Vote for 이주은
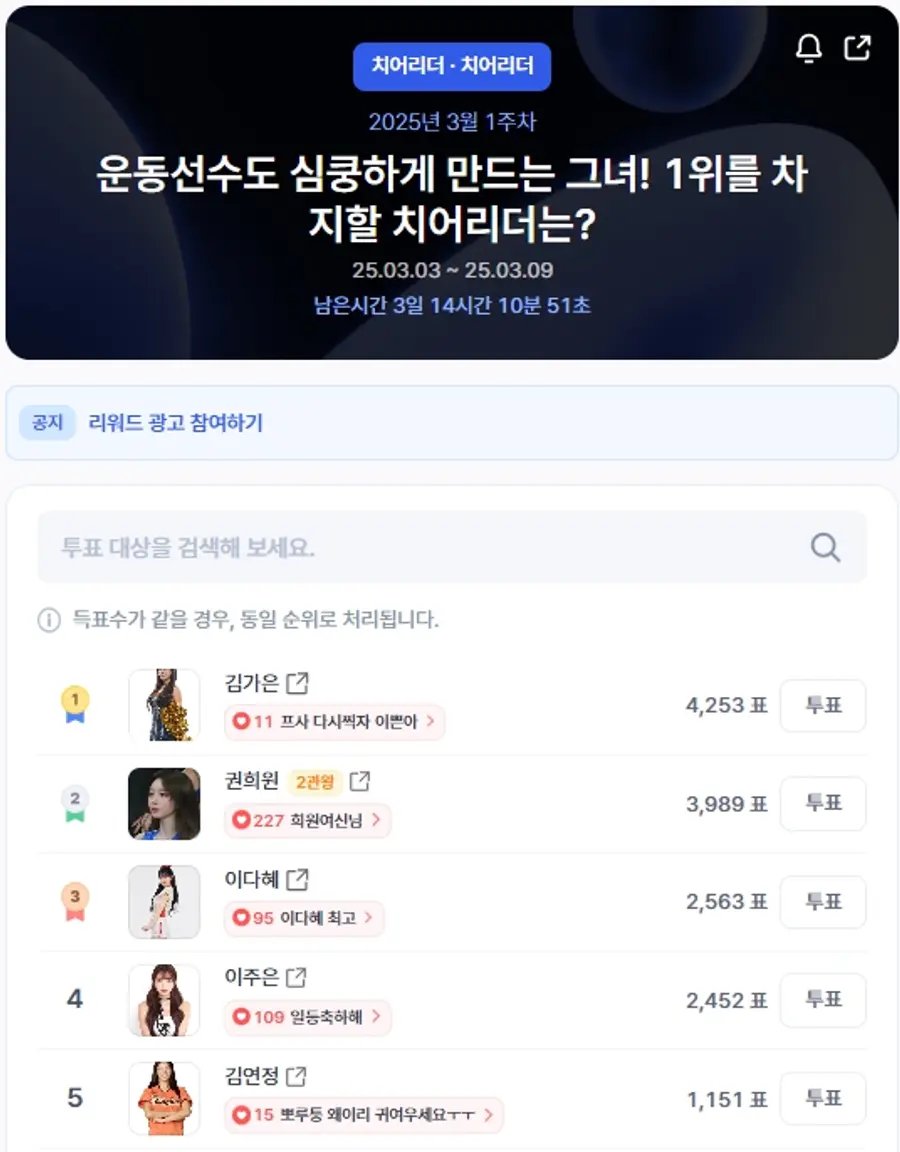900x1152 pixels. coord(822,999)
